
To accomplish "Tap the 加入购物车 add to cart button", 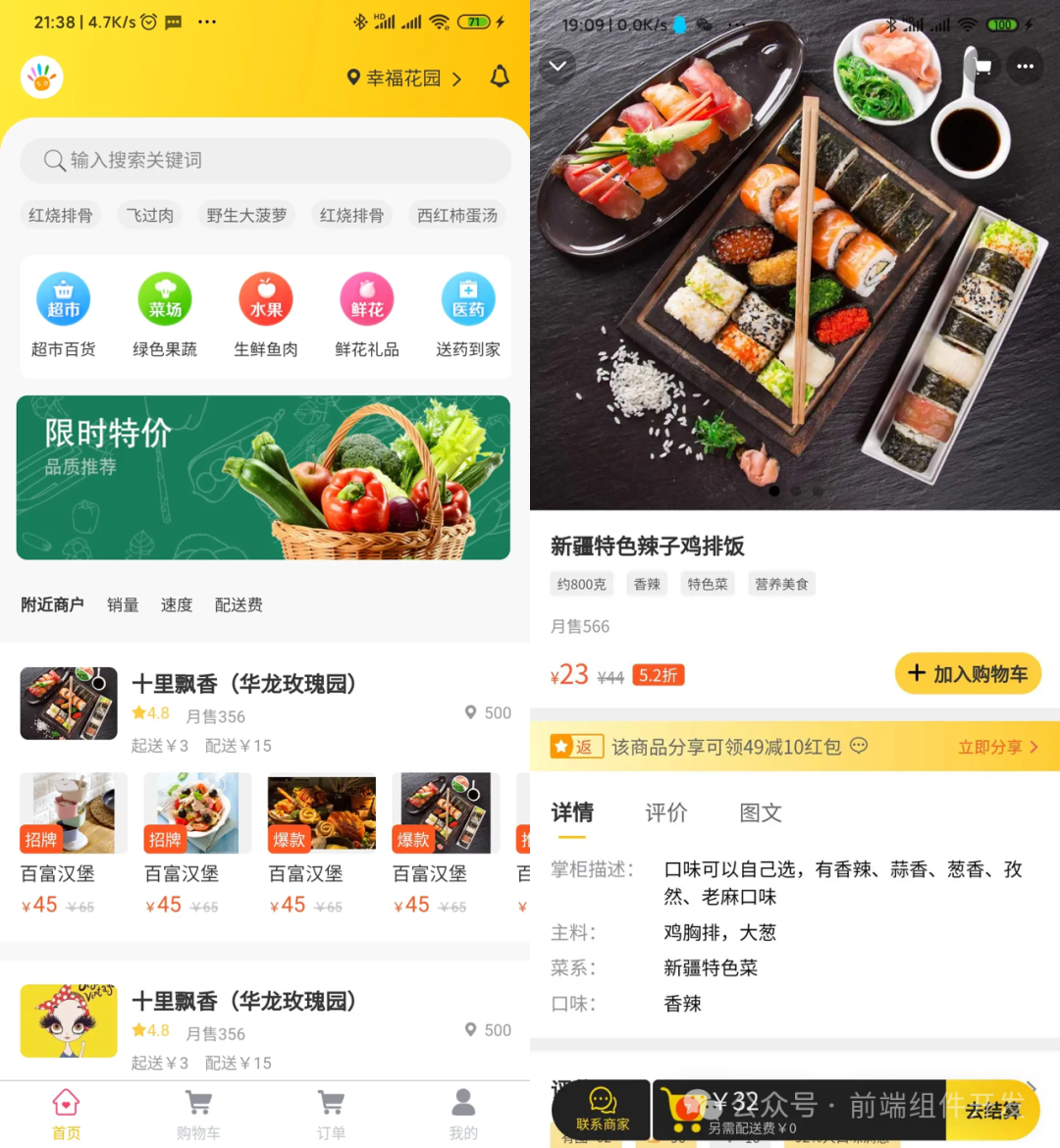I will click(968, 673).
